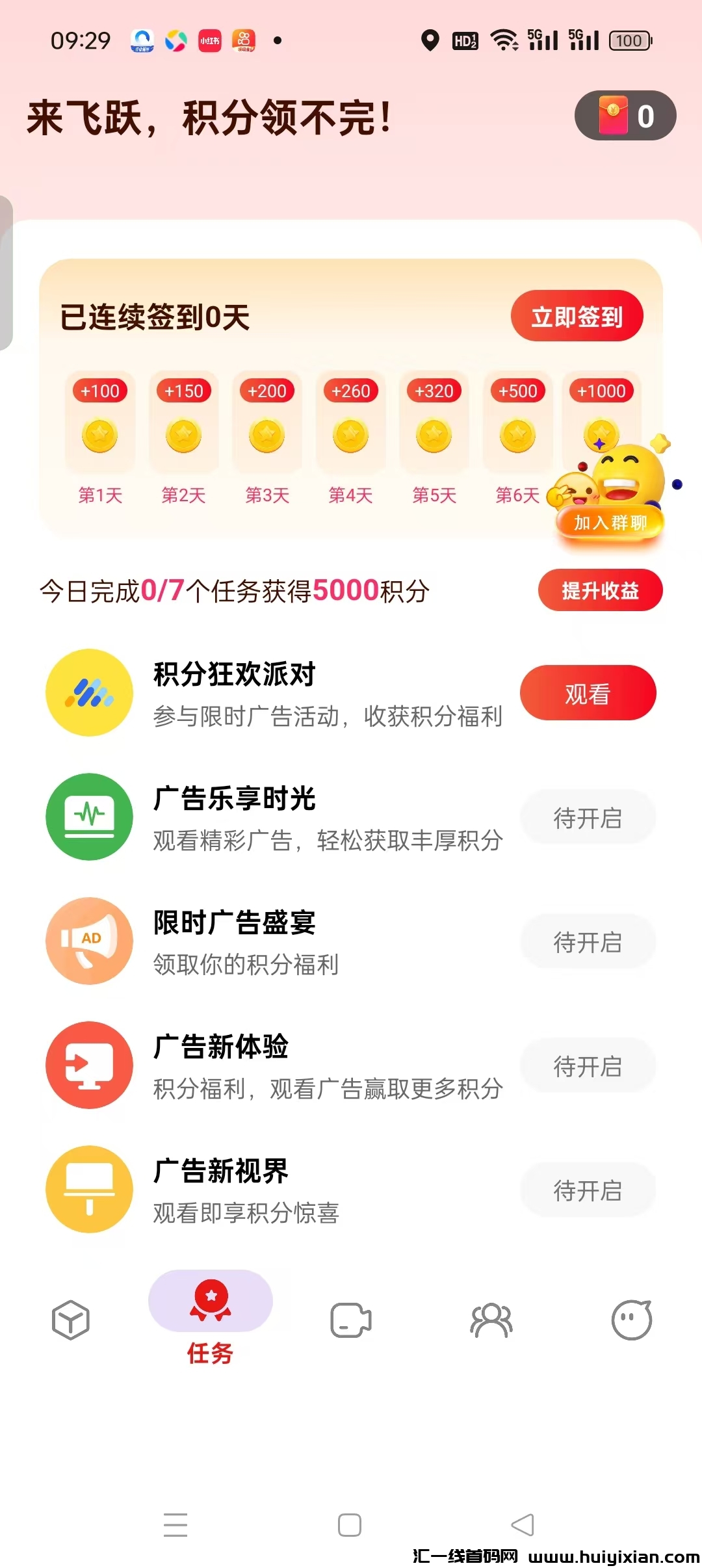Select the cube icon in bottom navigation
This screenshot has width=702, height=1568.
coord(70,1318)
